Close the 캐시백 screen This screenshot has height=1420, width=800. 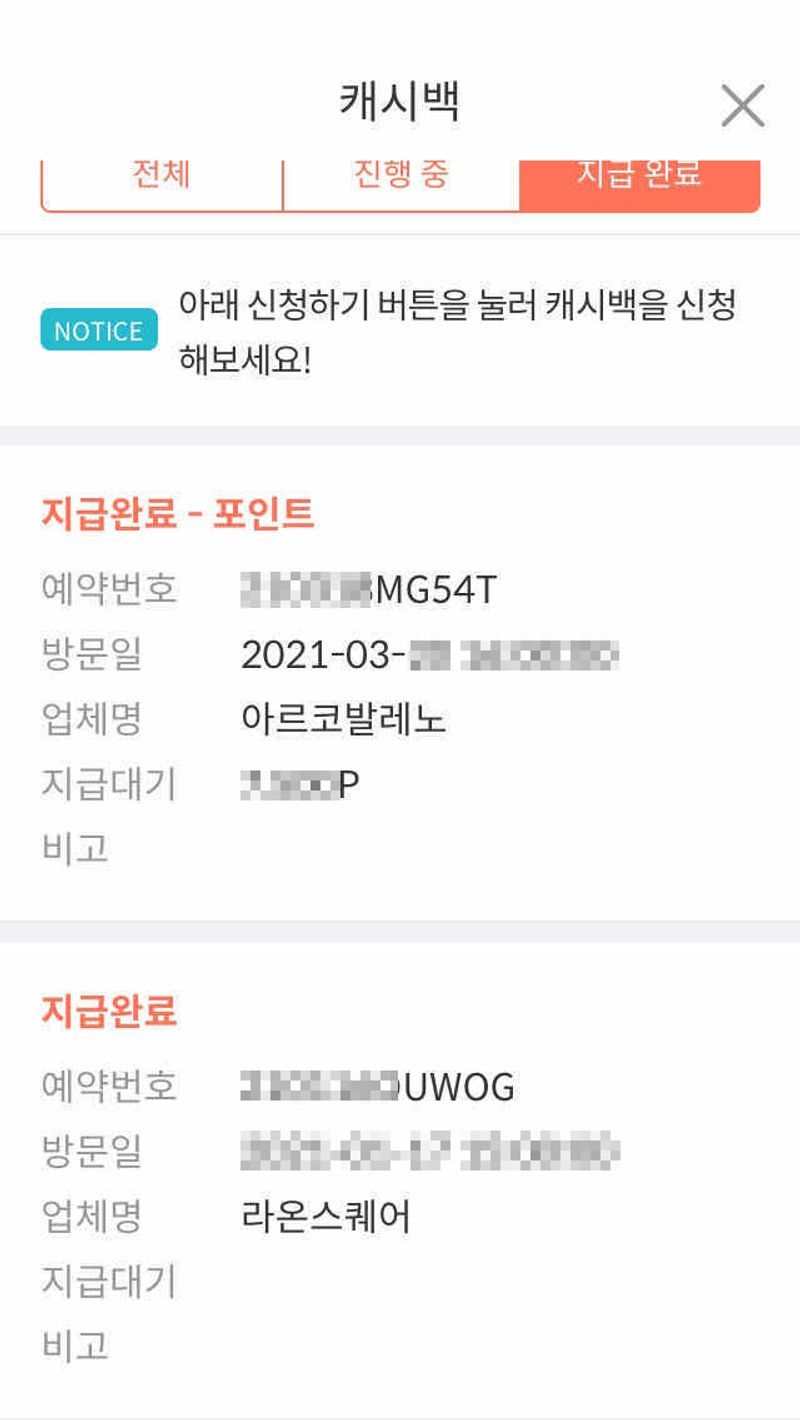[x=742, y=105]
